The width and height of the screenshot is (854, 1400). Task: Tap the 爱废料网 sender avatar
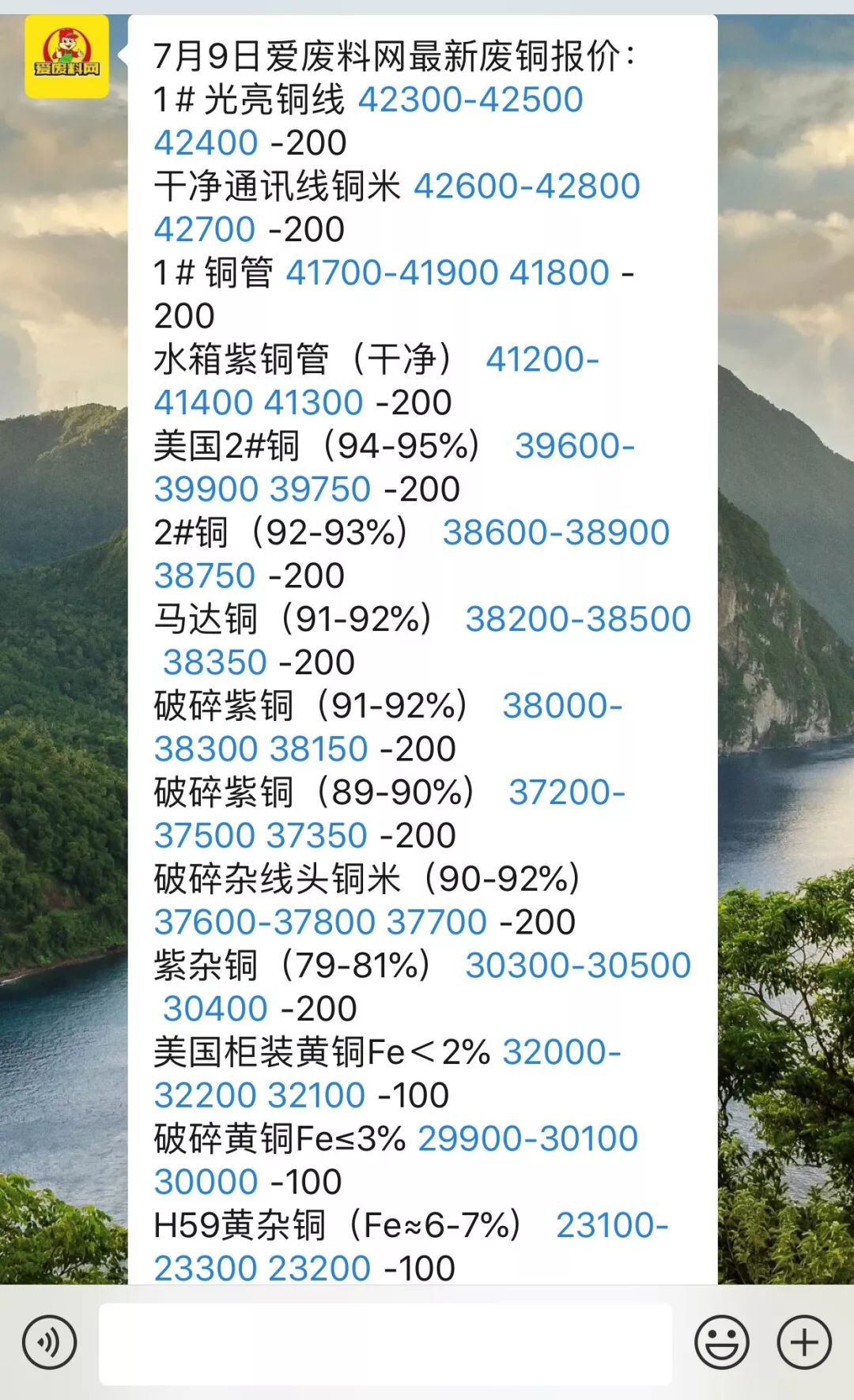pos(66,56)
